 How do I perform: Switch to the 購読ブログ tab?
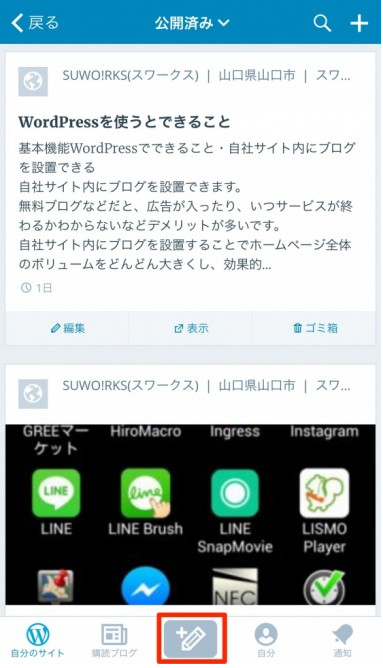pos(114,641)
